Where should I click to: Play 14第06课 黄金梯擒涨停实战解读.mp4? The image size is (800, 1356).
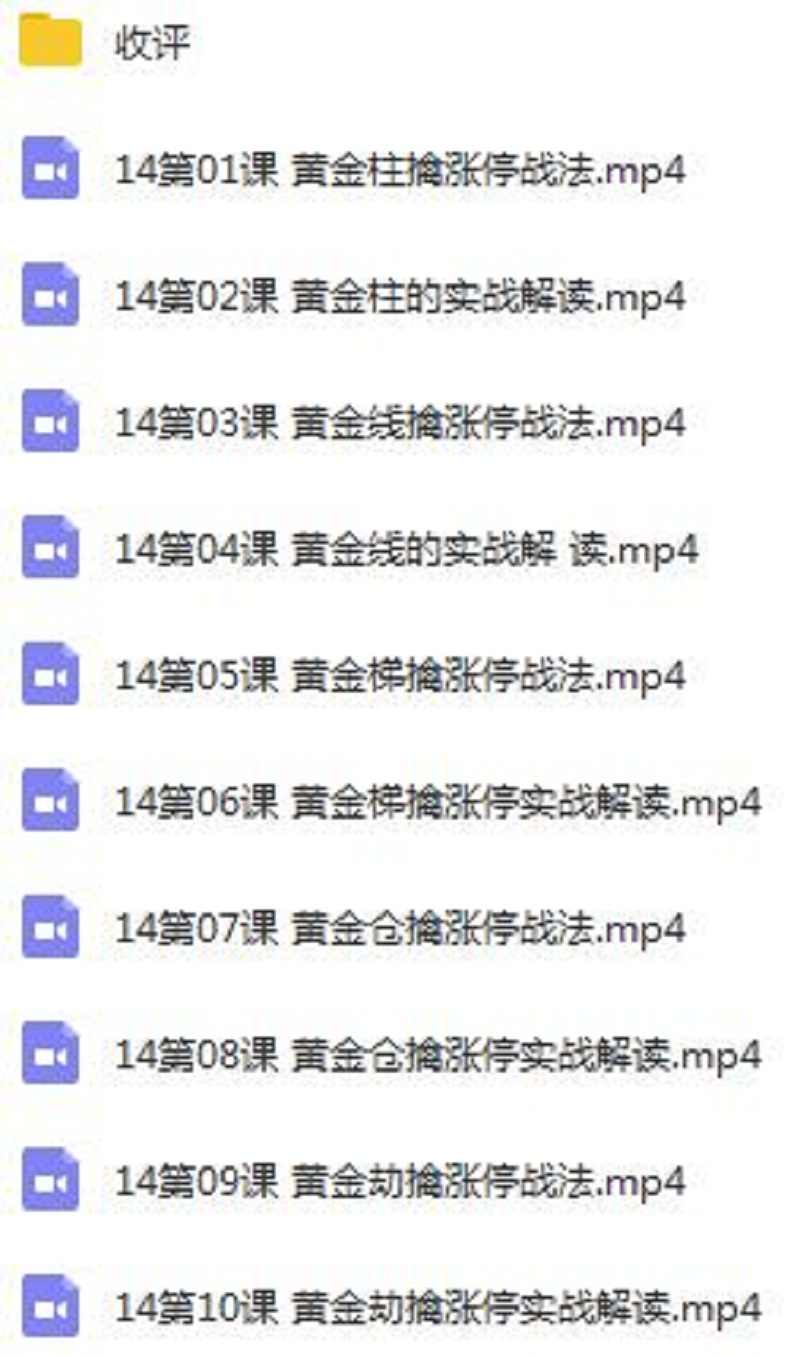click(x=437, y=803)
